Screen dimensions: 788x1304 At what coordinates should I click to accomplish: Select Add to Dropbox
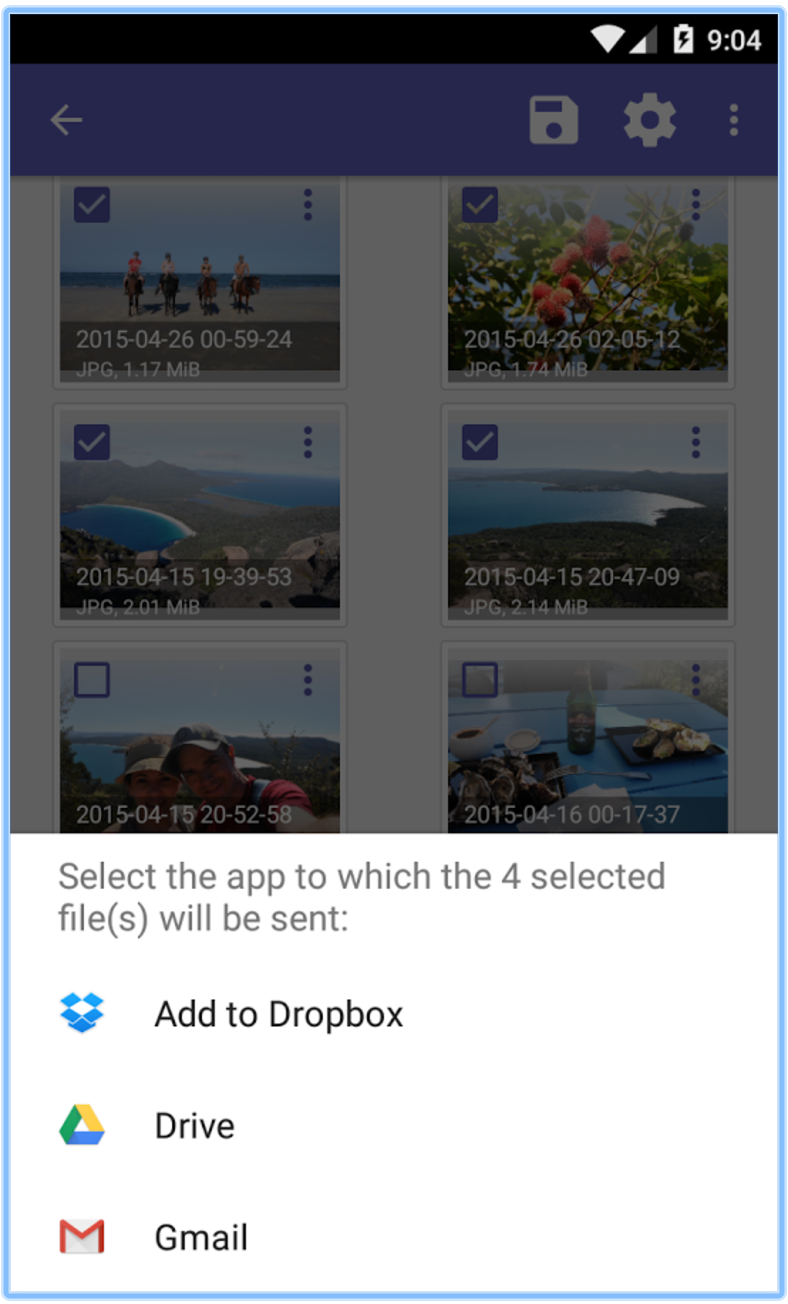tap(394, 1014)
